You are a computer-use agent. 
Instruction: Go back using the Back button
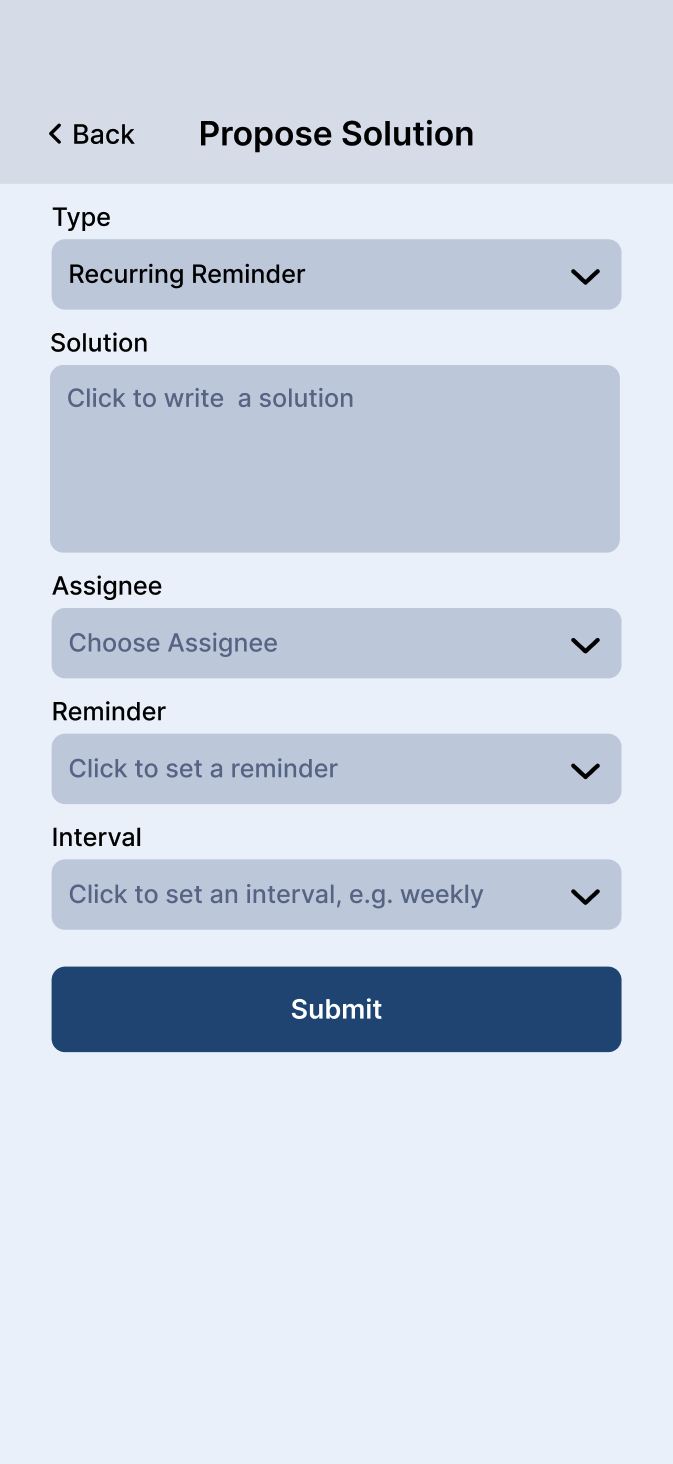tap(91, 134)
